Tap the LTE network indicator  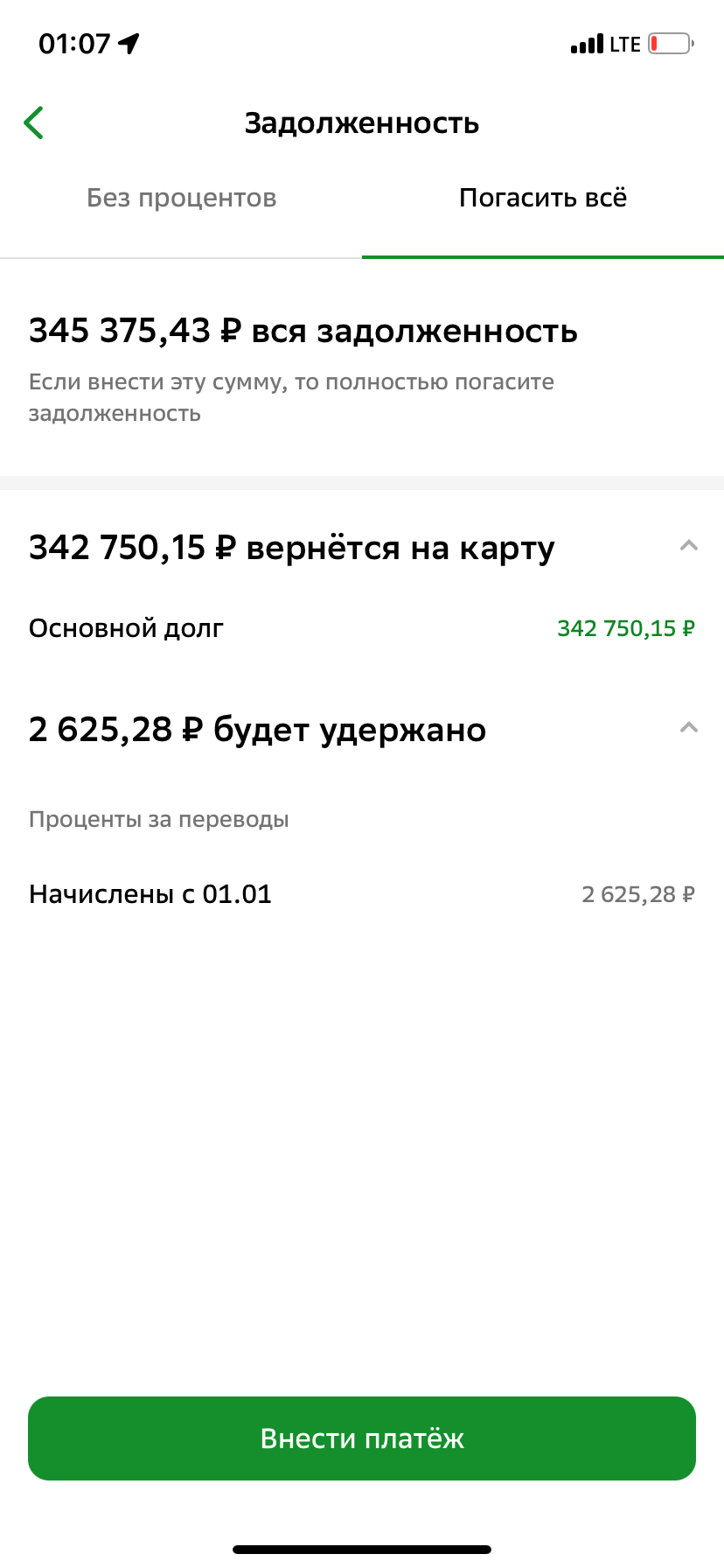pyautogui.click(x=626, y=43)
